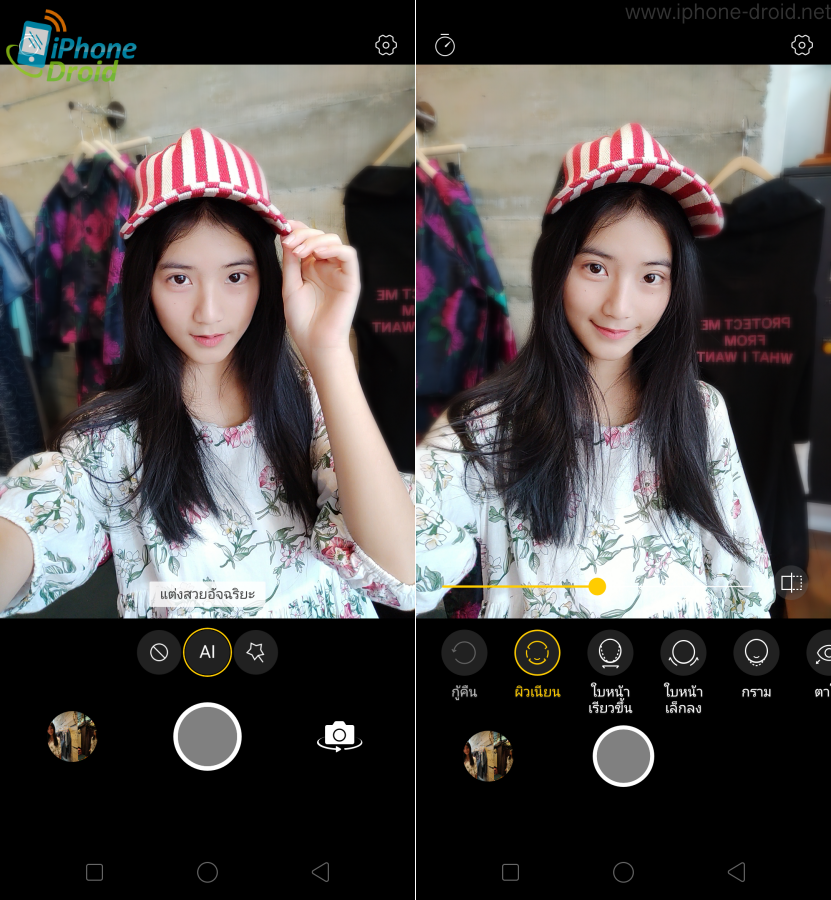Open settings gear beside the timer icon
The image size is (831, 900).
(x=801, y=45)
